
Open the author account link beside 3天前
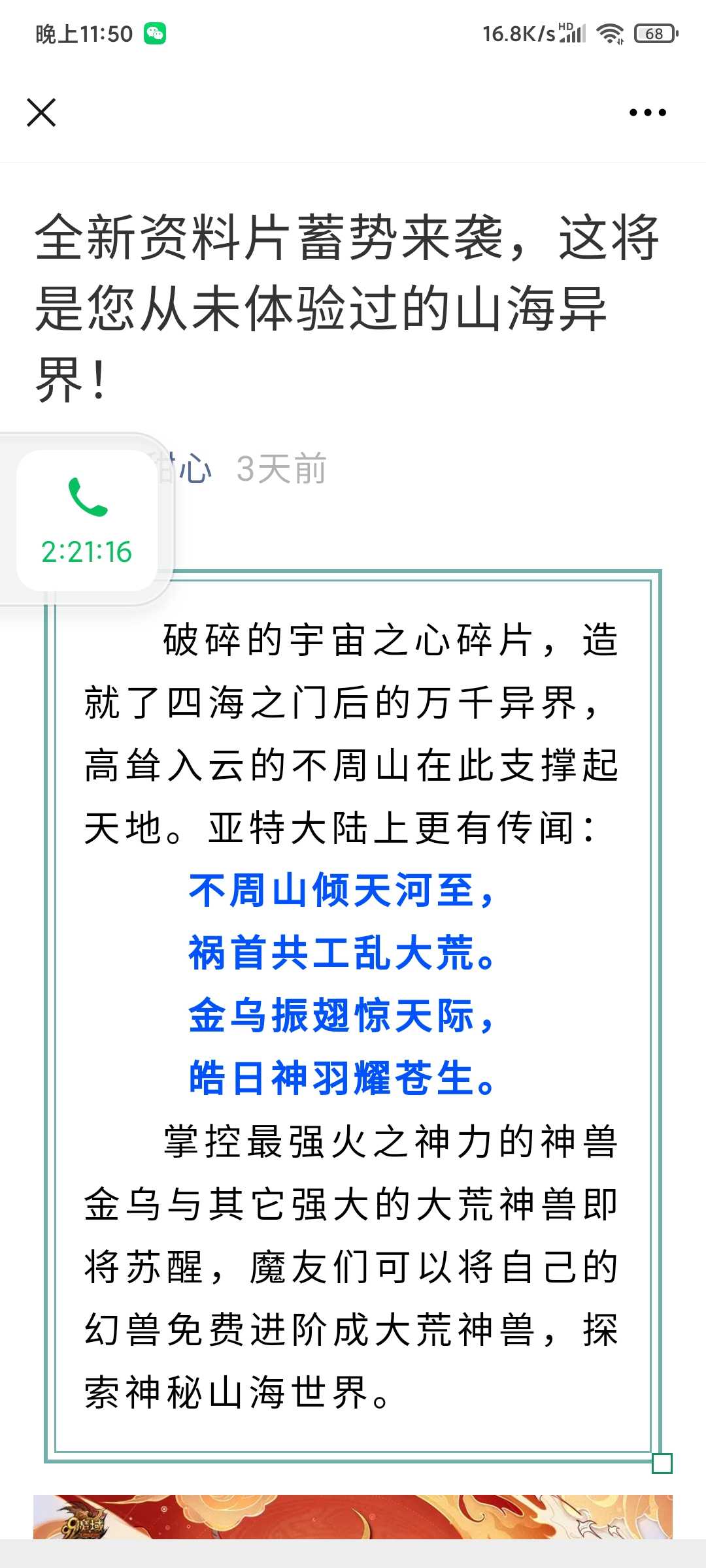(x=190, y=468)
